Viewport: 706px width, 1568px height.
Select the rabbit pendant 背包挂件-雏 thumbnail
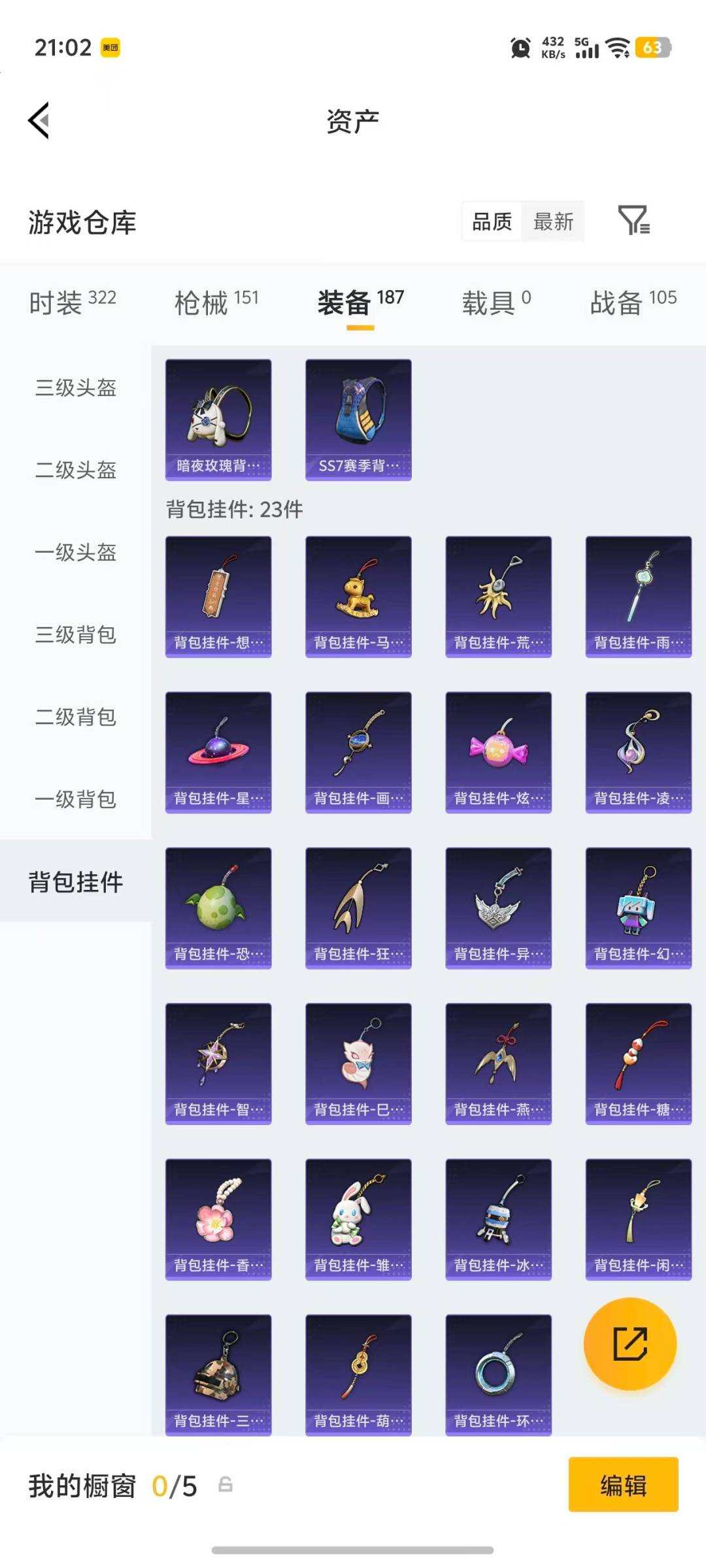pos(358,1217)
